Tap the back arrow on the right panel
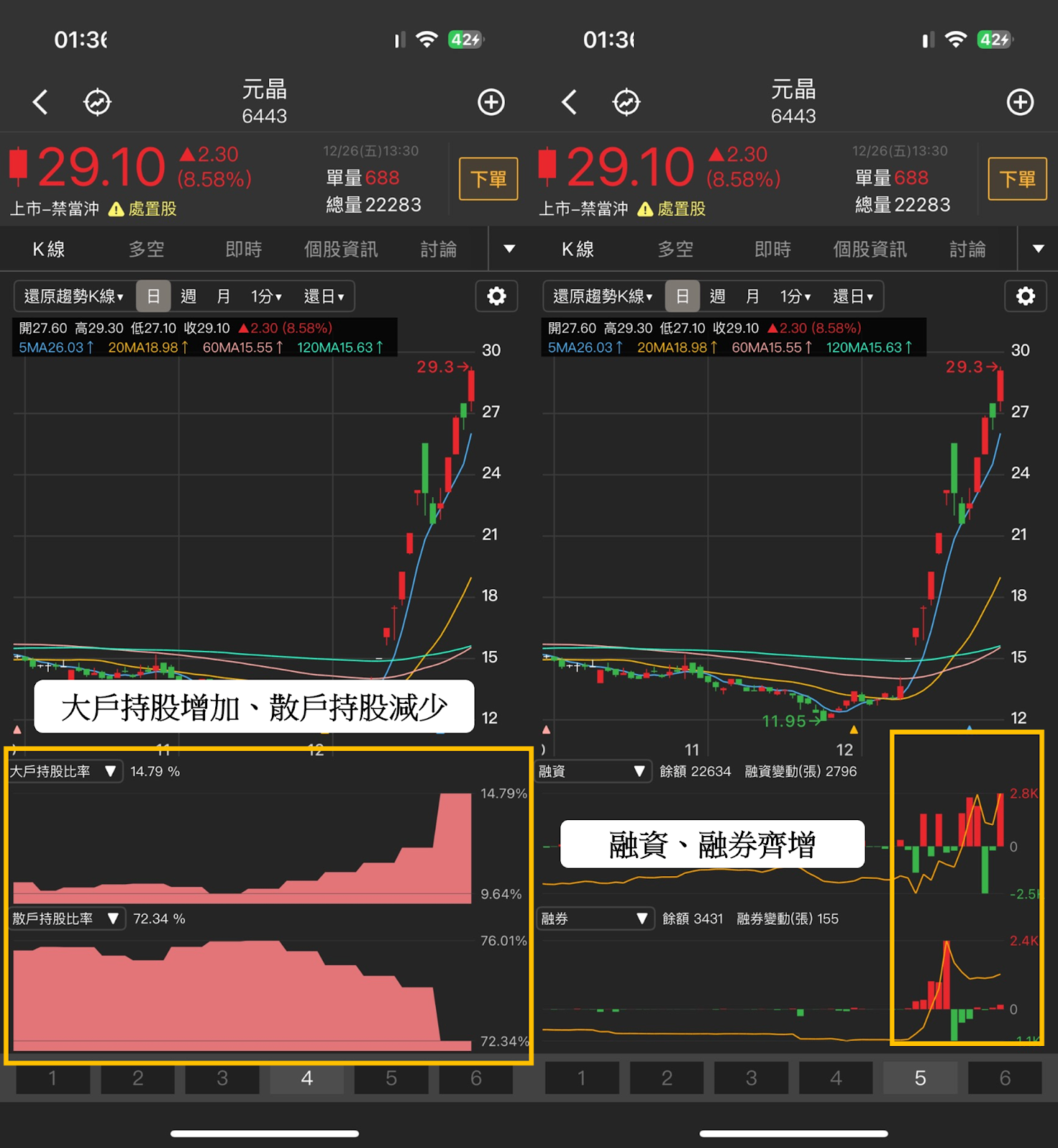The image size is (1058, 1148). (x=569, y=102)
